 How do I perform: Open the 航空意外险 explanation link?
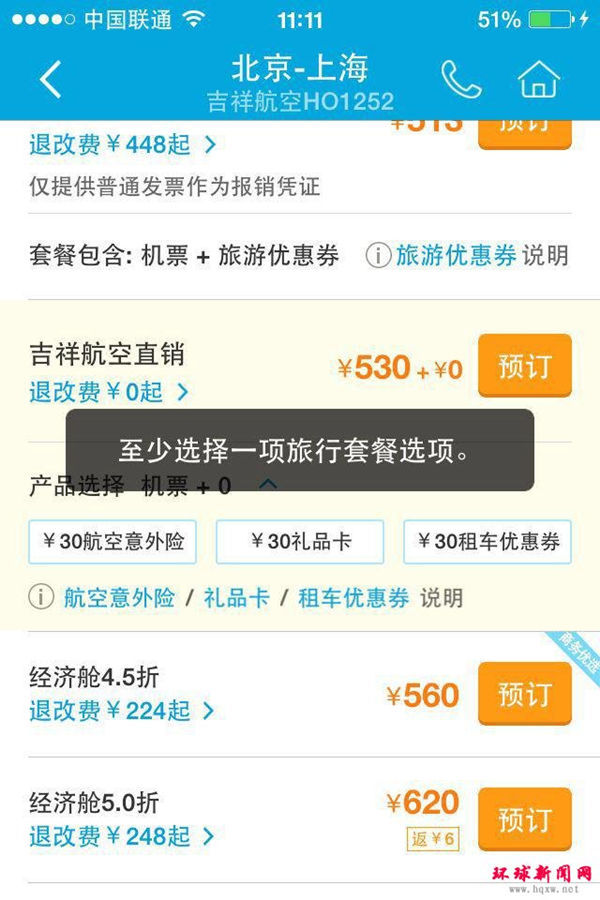click(x=119, y=598)
